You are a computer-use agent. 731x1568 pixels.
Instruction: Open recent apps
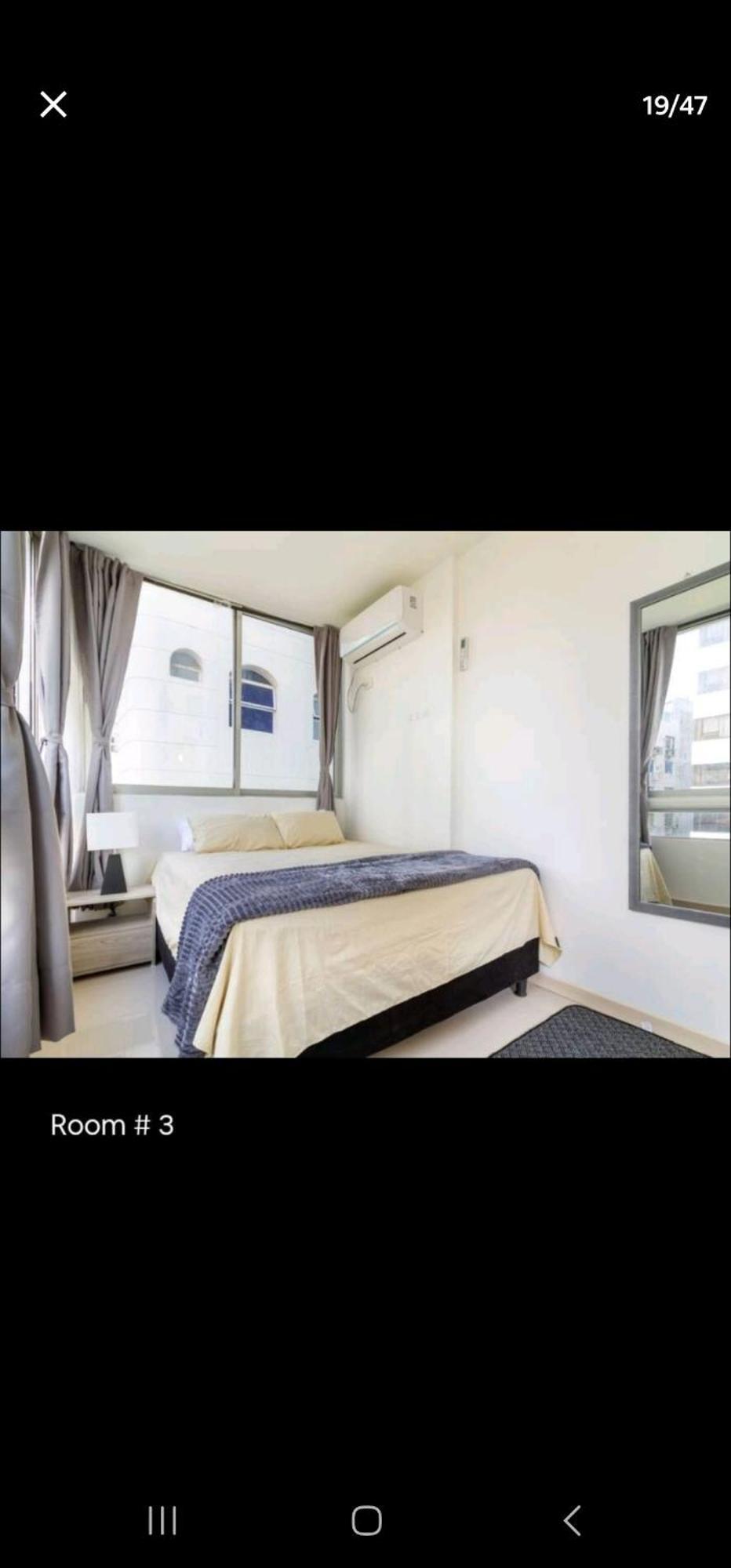tap(162, 1520)
